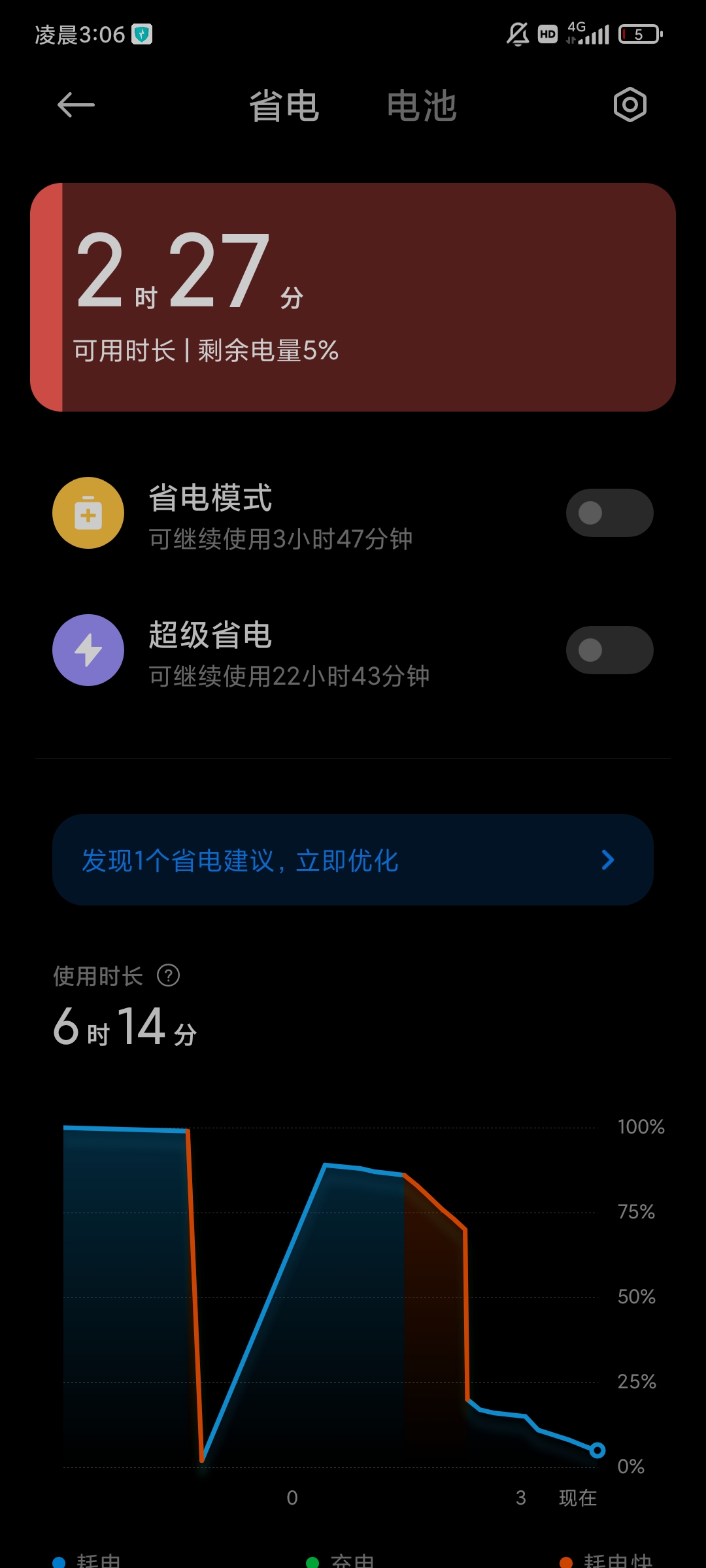Tap the help icon beside 使用时长

click(169, 975)
